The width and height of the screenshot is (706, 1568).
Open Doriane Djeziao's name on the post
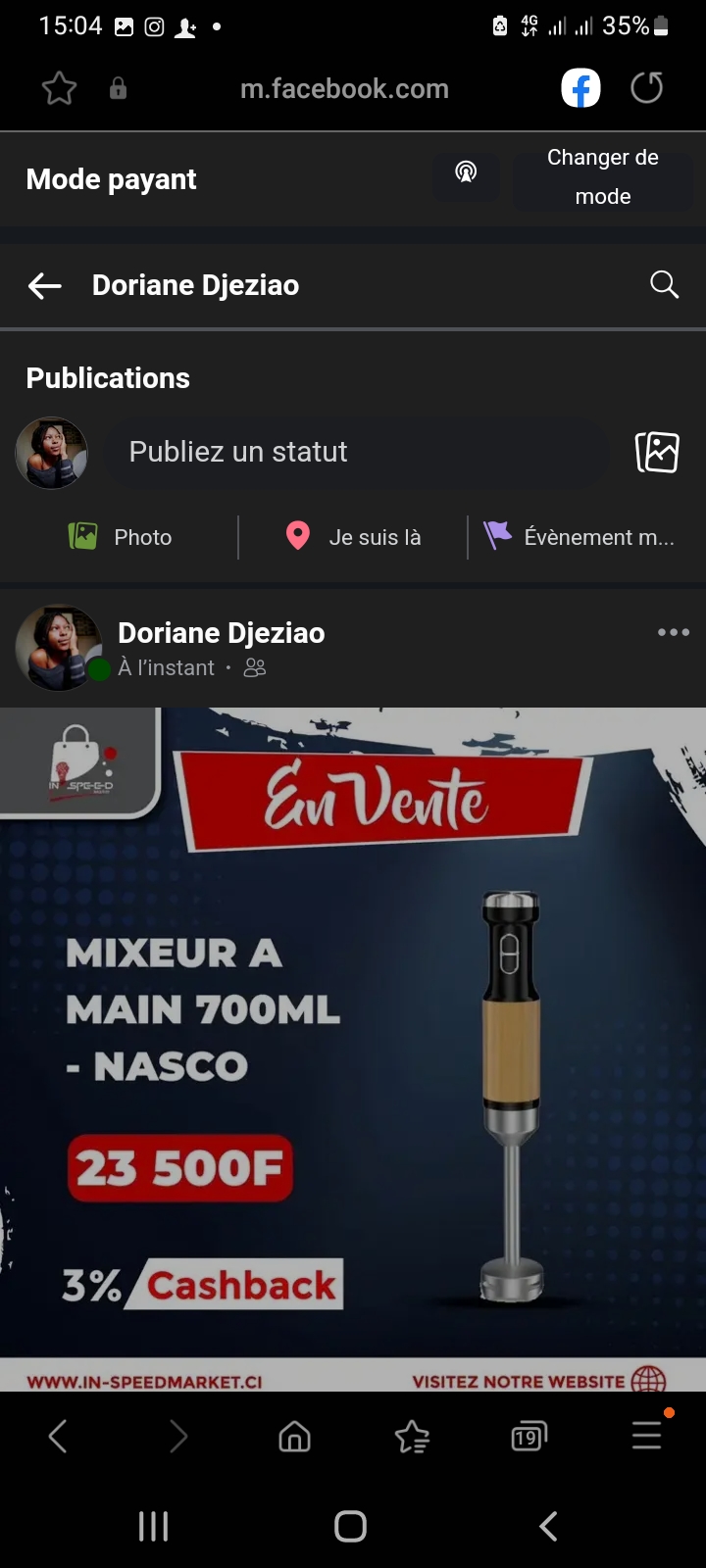222,633
